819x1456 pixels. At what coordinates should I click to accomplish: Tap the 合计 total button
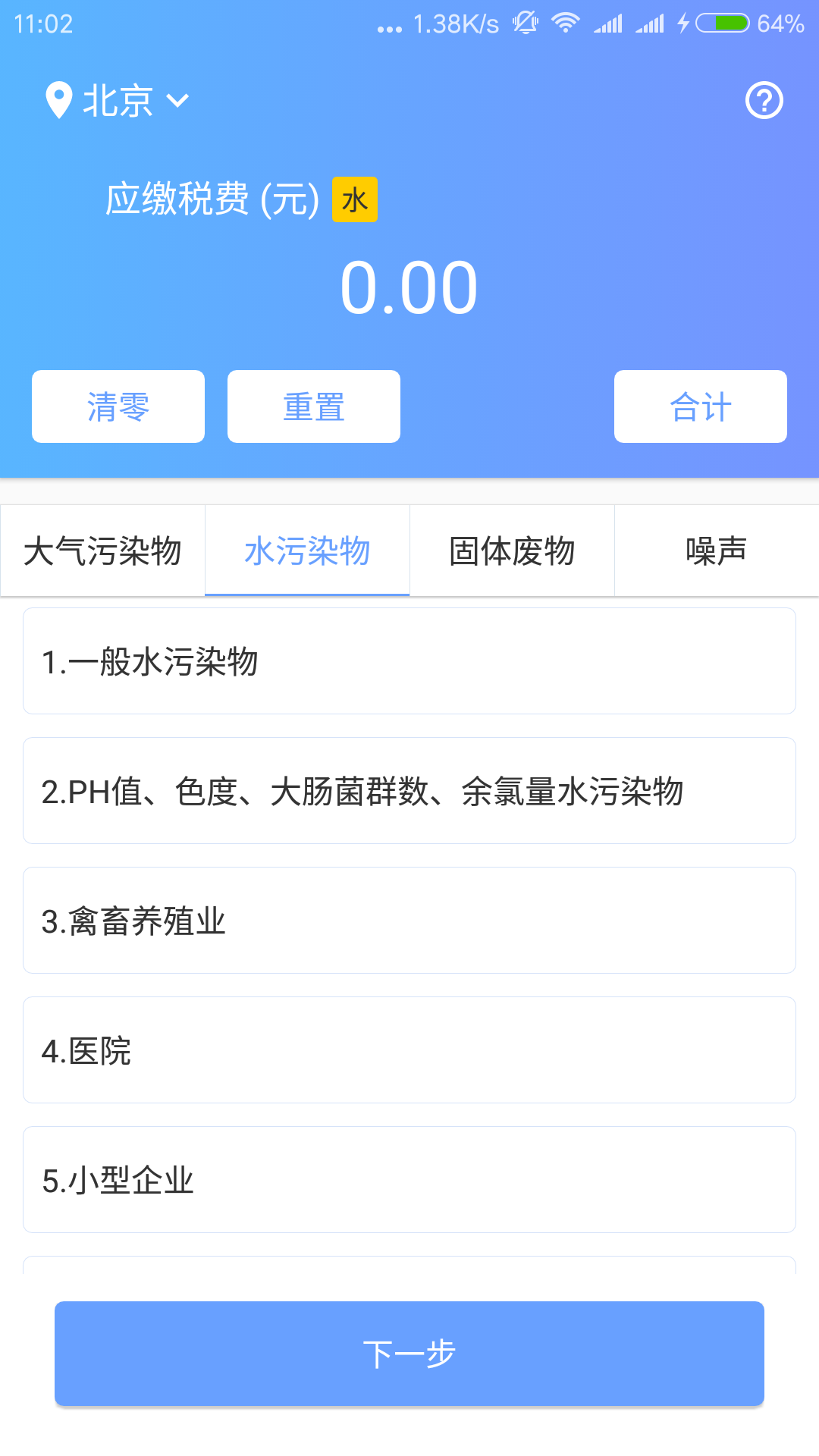700,406
